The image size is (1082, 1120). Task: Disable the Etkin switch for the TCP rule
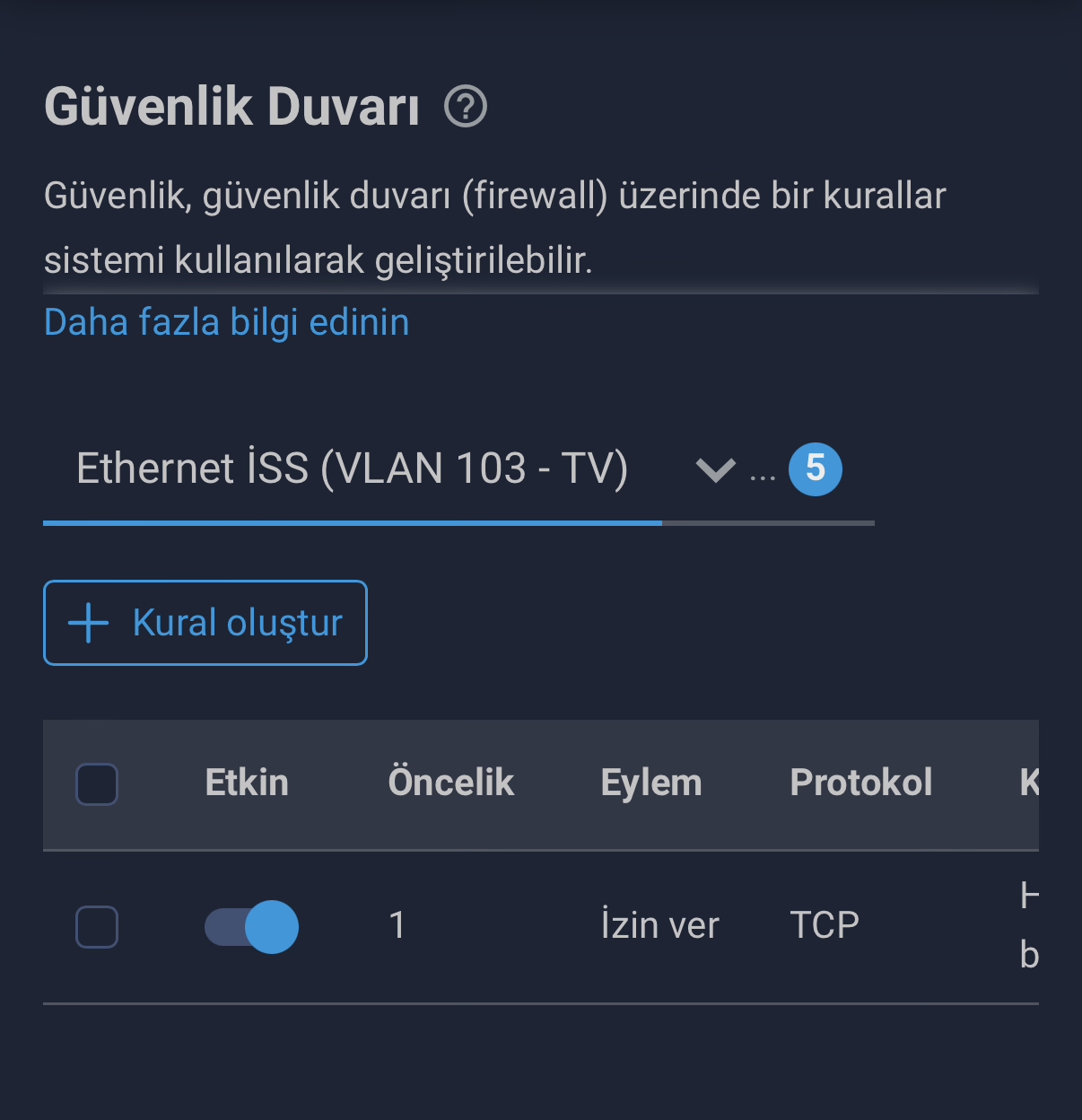point(251,926)
